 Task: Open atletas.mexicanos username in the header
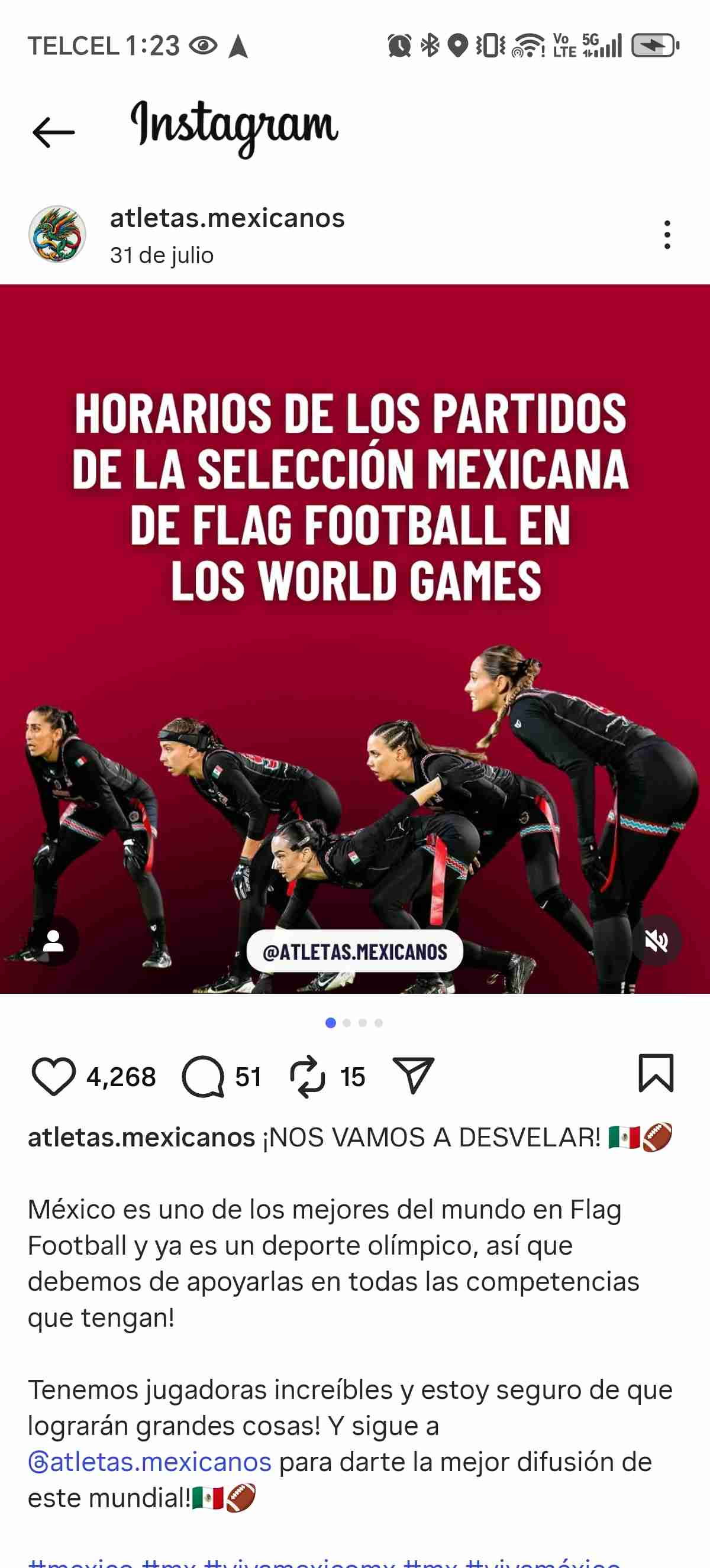(227, 218)
